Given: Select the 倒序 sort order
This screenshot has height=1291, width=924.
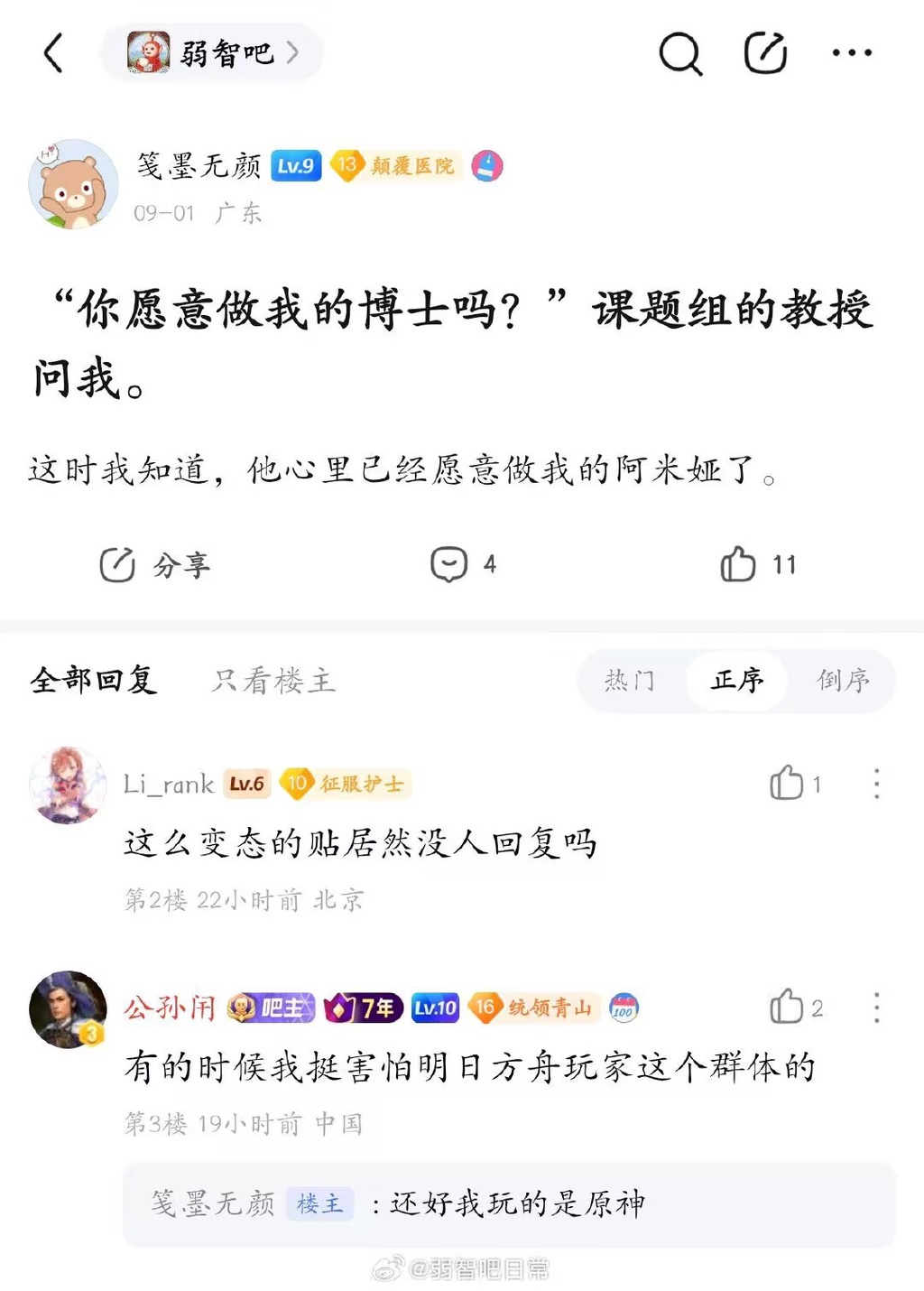Looking at the screenshot, I should (x=843, y=680).
